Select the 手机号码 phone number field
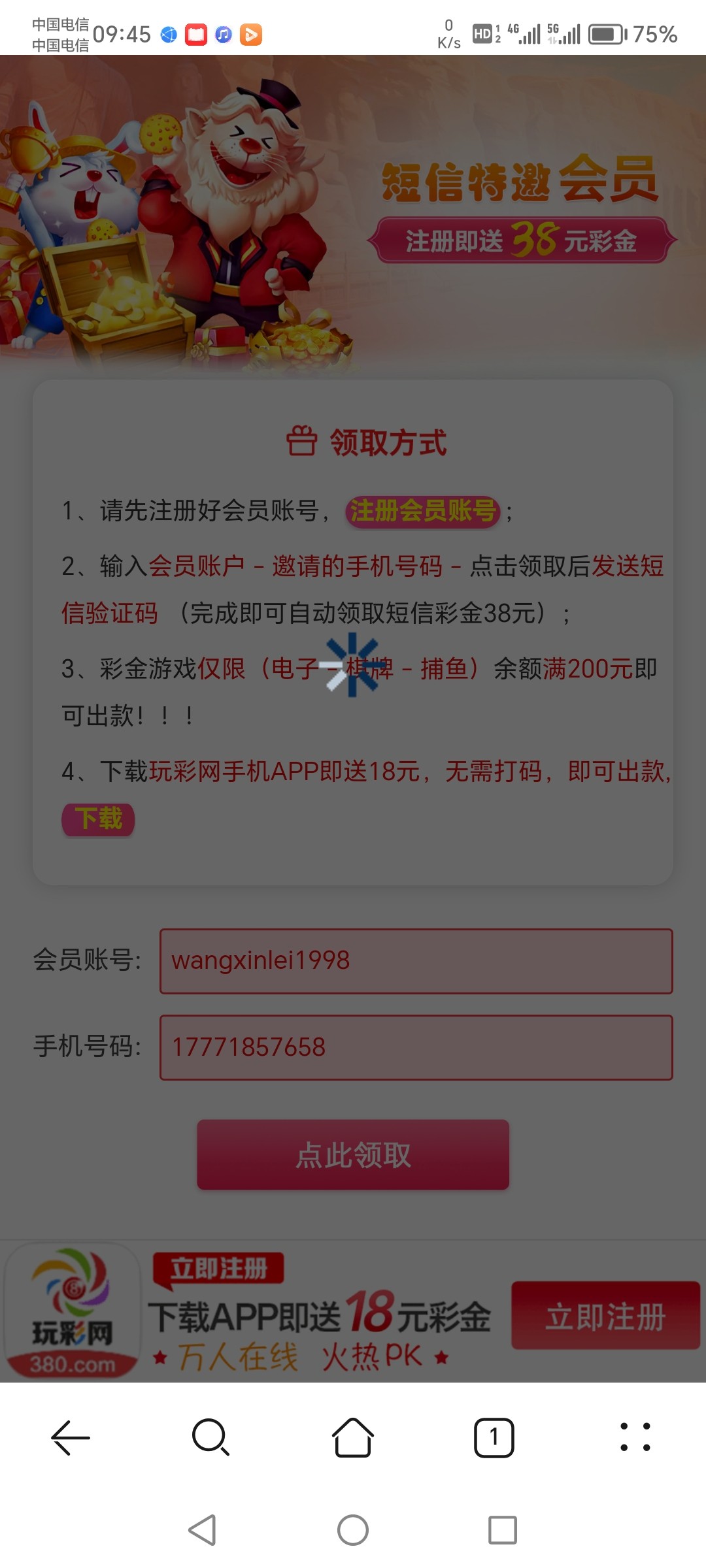 pos(416,1047)
